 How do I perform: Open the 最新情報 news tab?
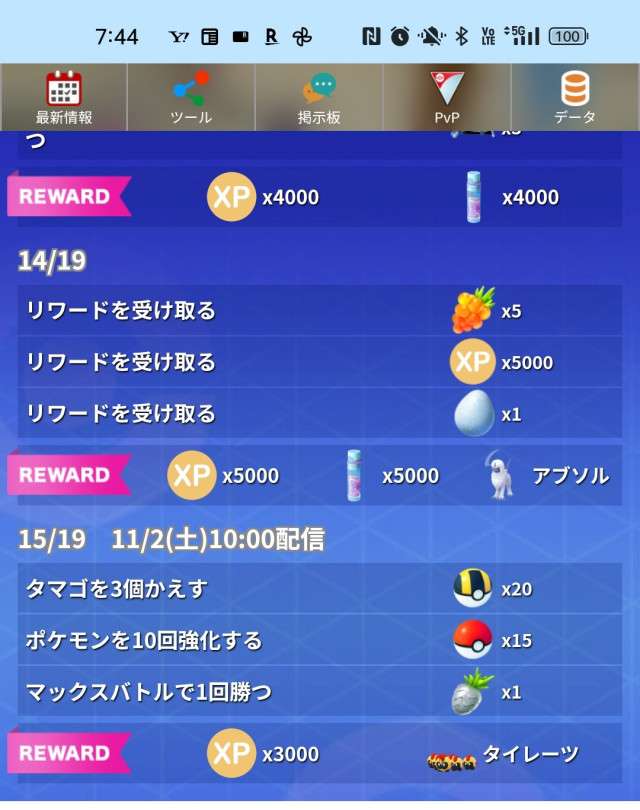click(x=64, y=98)
